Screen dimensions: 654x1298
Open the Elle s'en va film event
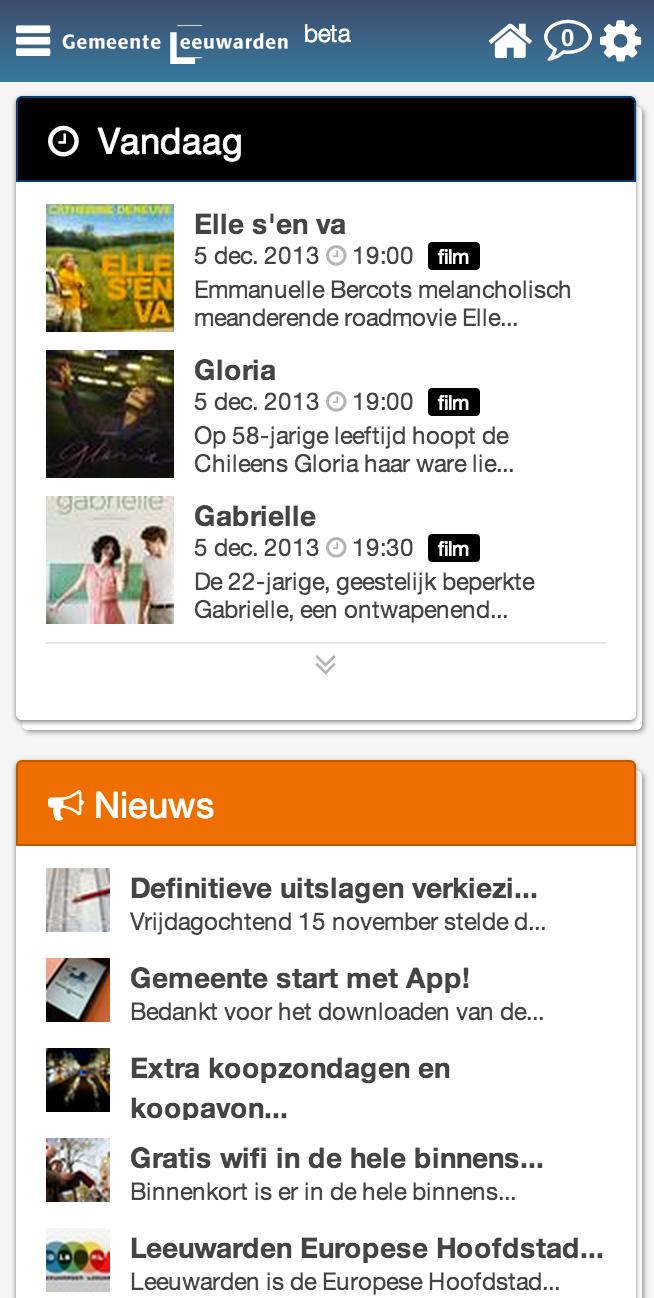(x=325, y=268)
